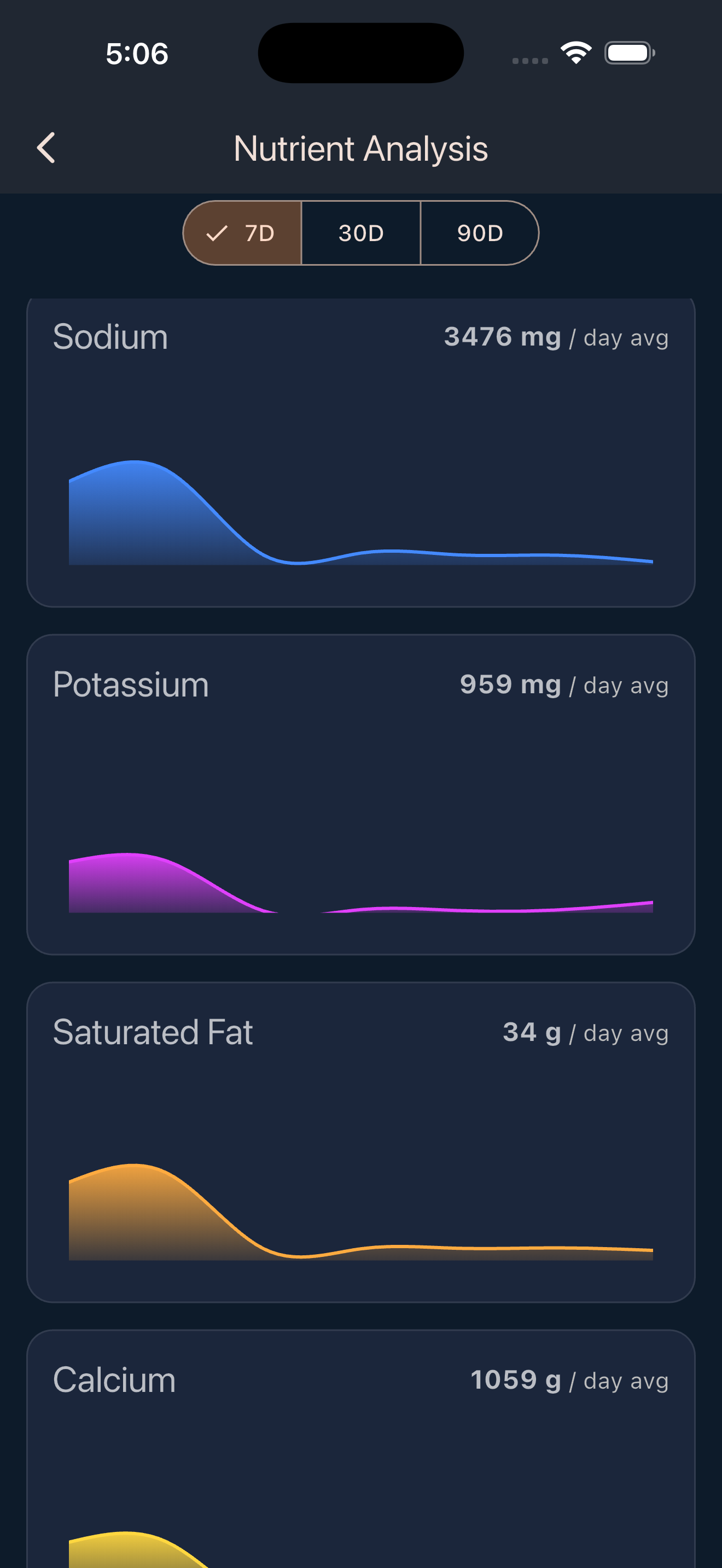This screenshot has width=722, height=1568.
Task: Tap the checkmark inside the 7D segment
Action: tap(217, 233)
